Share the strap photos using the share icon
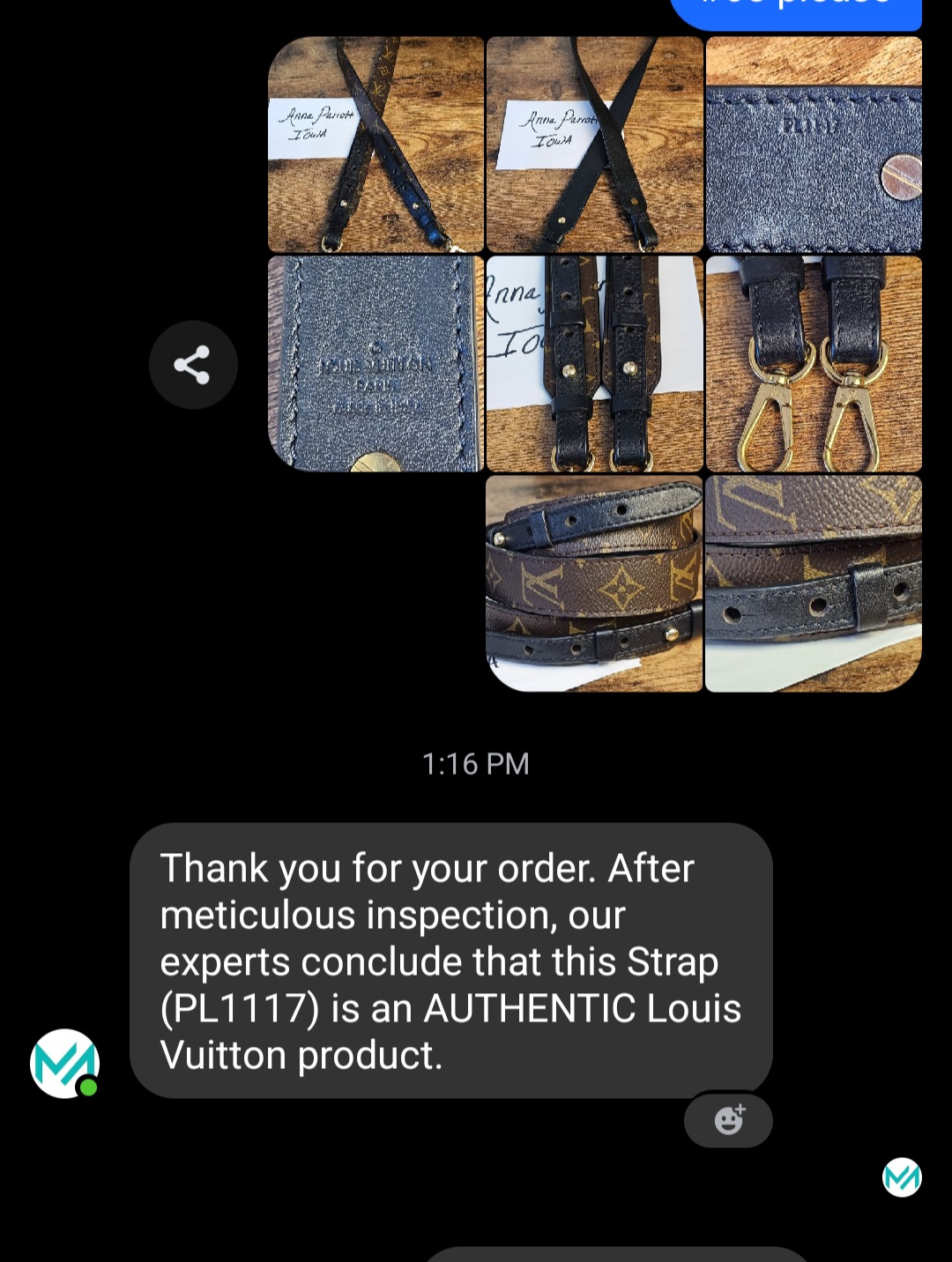The height and width of the screenshot is (1262, 952). tap(193, 364)
